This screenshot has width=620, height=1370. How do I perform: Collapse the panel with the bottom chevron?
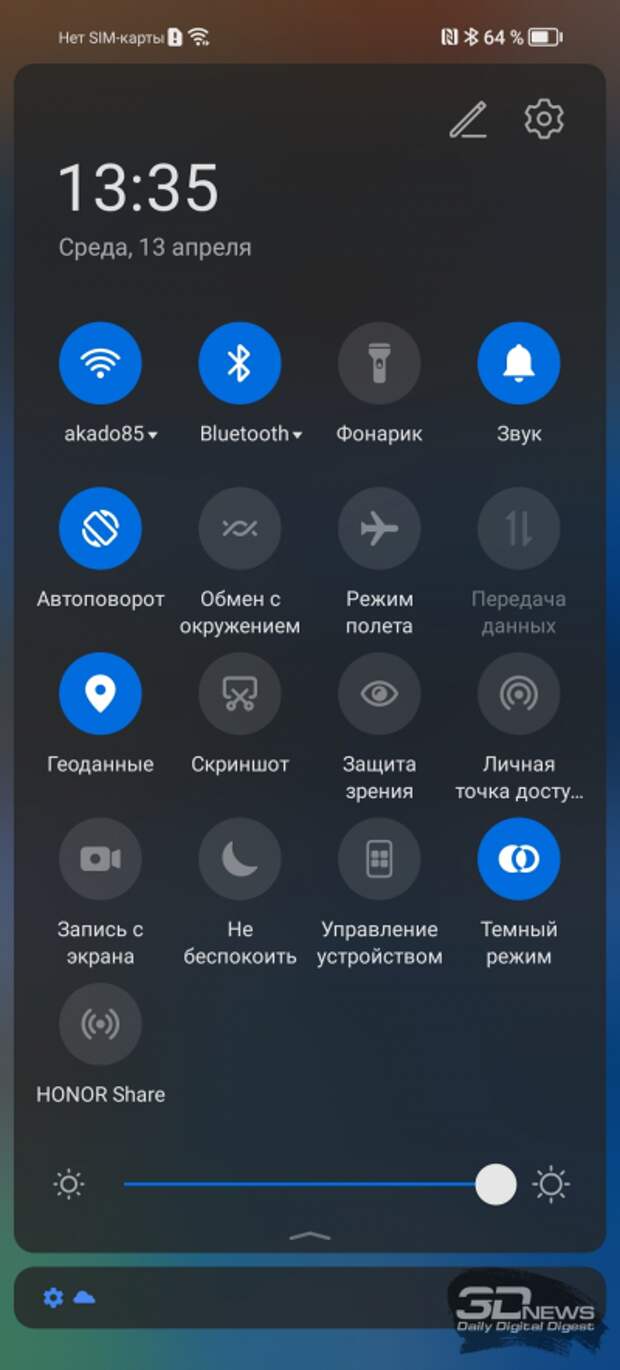309,1236
